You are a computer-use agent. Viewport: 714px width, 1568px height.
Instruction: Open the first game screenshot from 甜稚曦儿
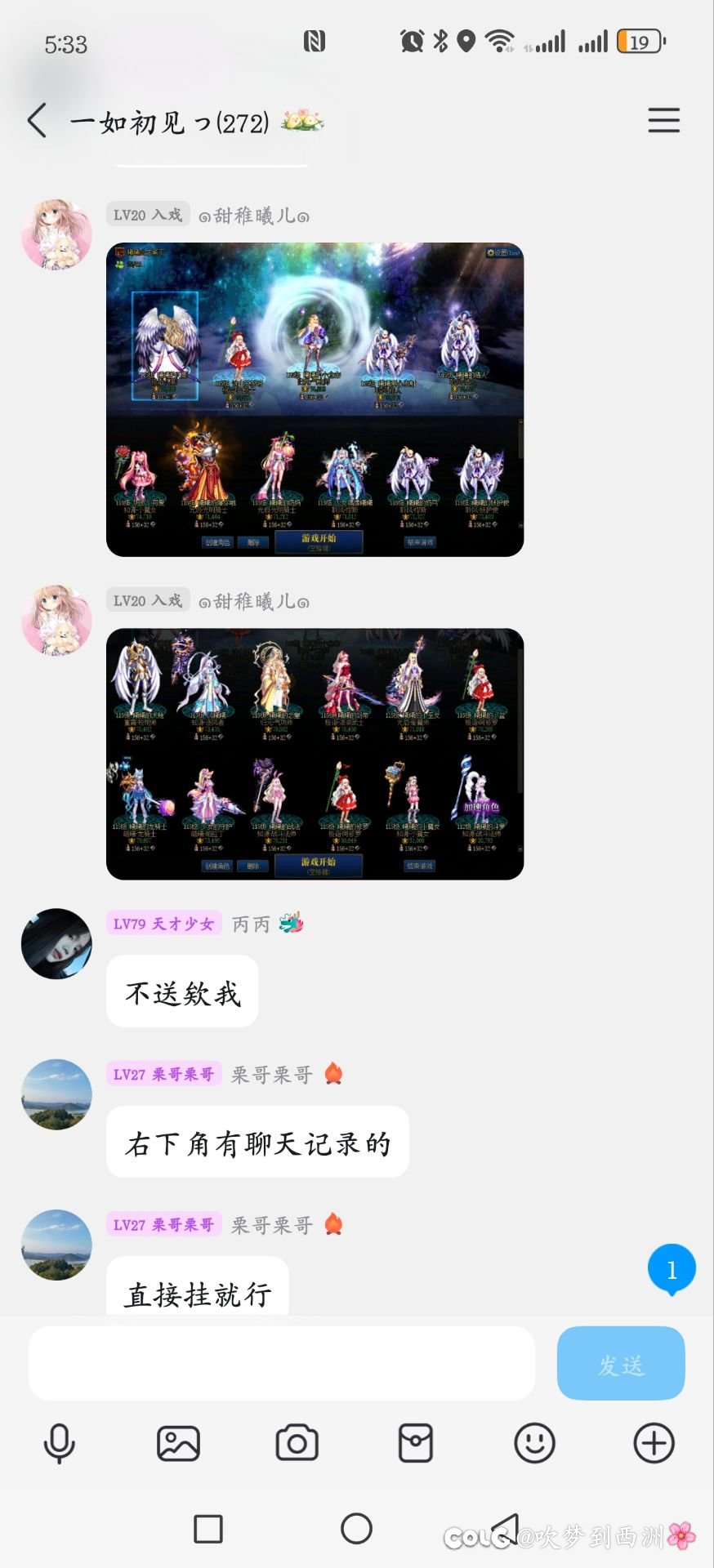click(315, 399)
